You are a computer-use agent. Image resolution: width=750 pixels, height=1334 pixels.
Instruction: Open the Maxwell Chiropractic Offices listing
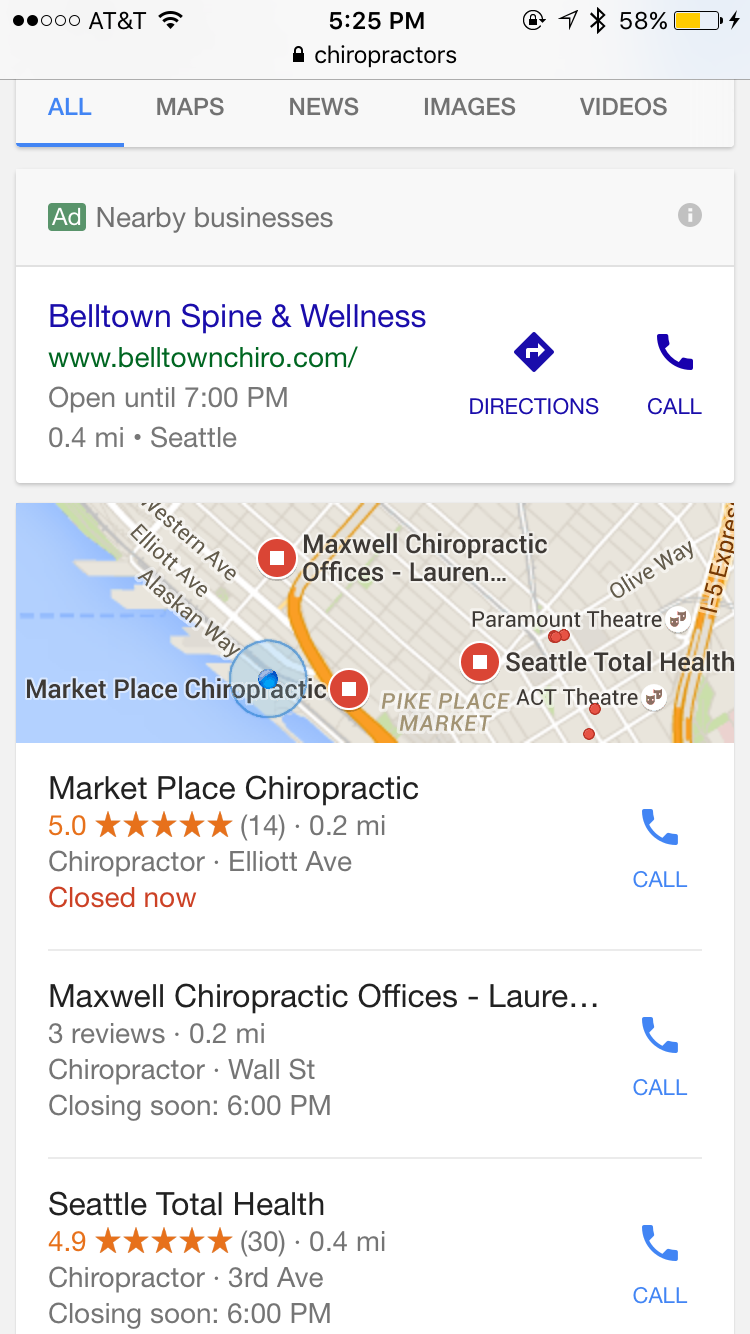(x=323, y=997)
